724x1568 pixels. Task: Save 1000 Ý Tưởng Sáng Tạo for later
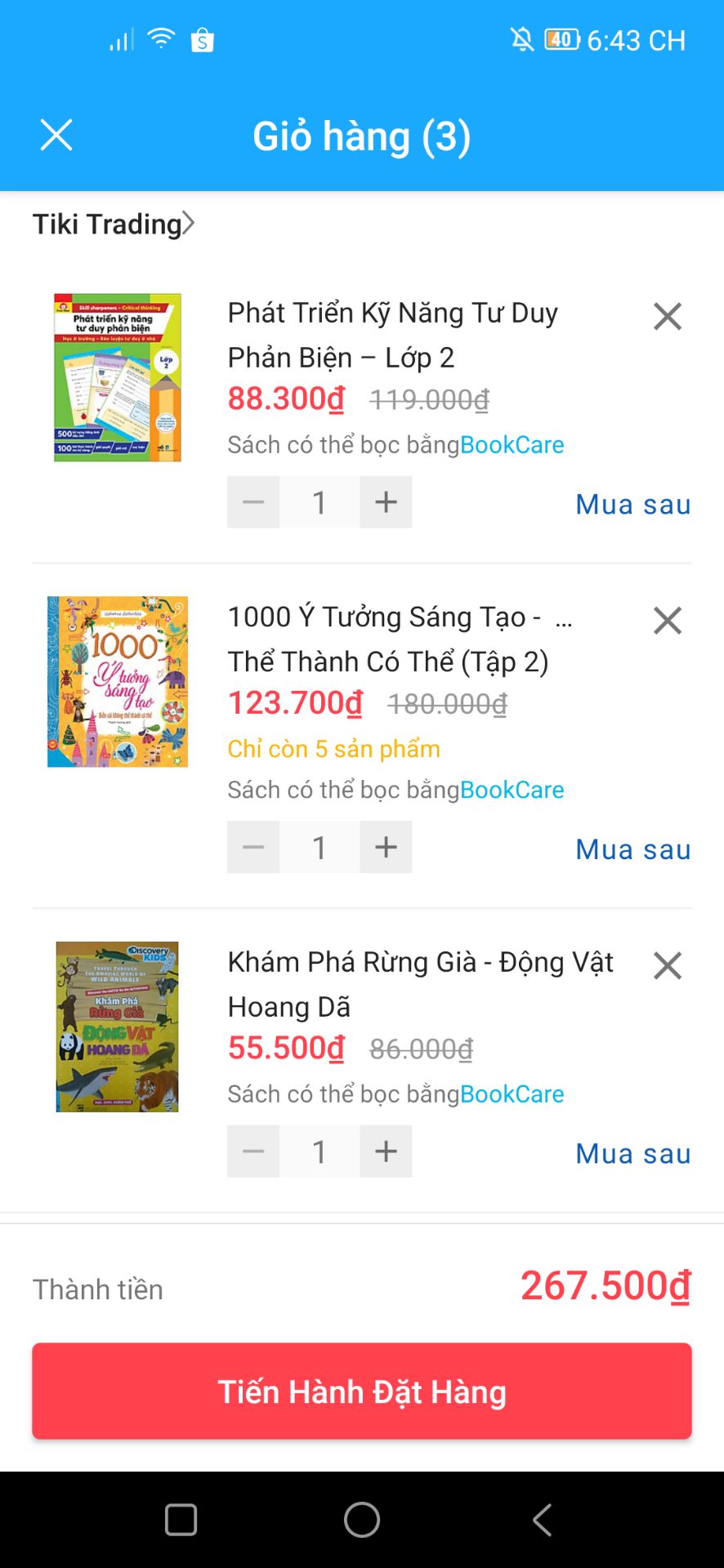[632, 849]
